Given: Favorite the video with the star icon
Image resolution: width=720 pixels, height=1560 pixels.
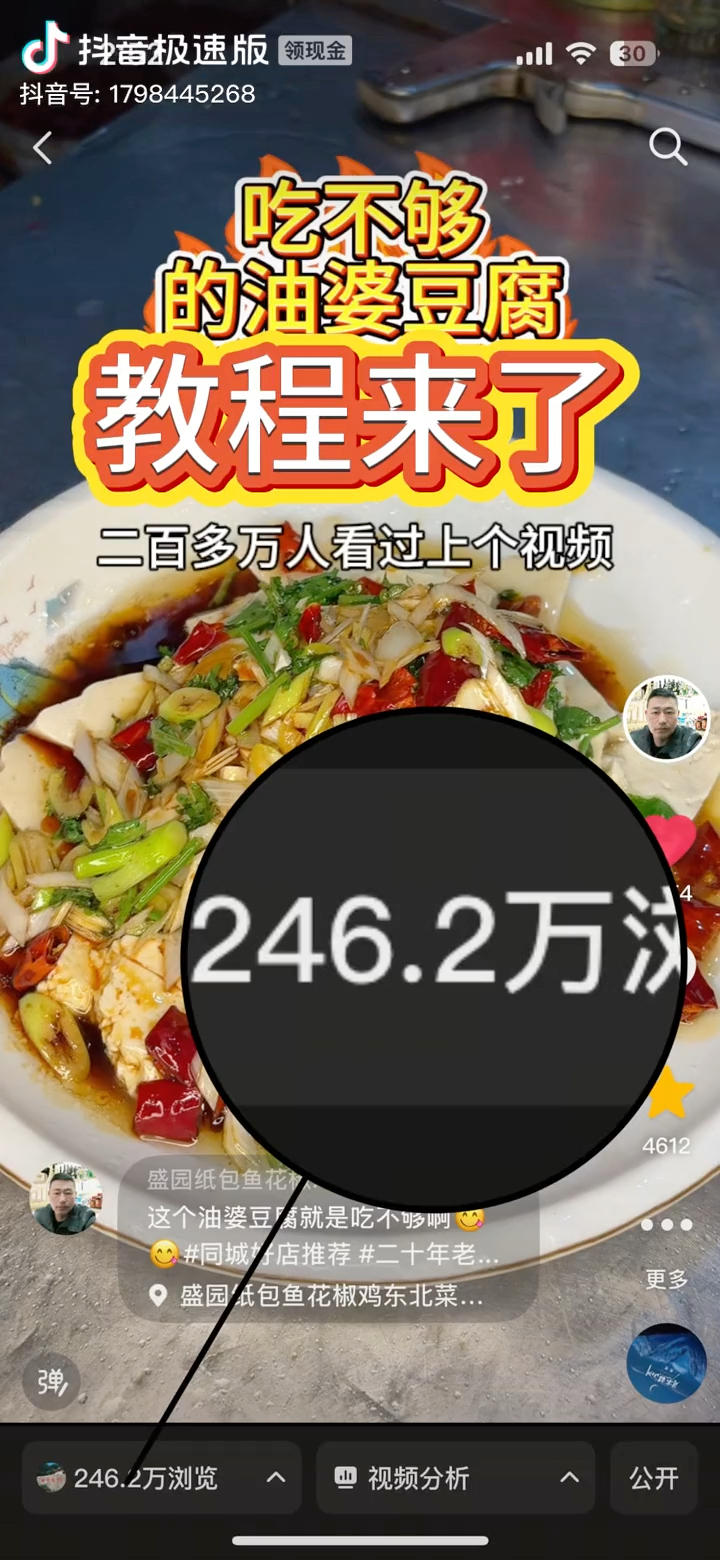Looking at the screenshot, I should tap(669, 1095).
